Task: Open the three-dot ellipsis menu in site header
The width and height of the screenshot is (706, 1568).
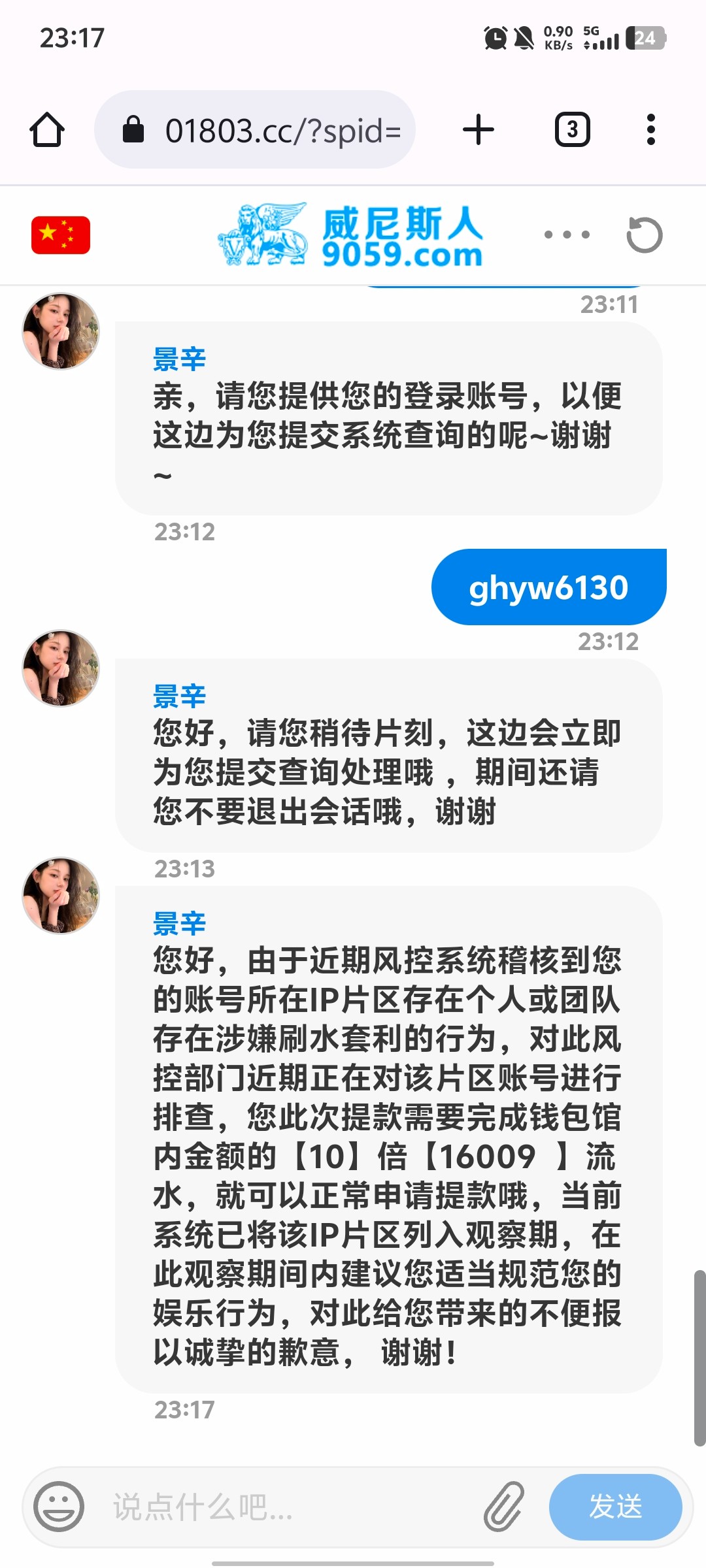Action: pyautogui.click(x=566, y=235)
